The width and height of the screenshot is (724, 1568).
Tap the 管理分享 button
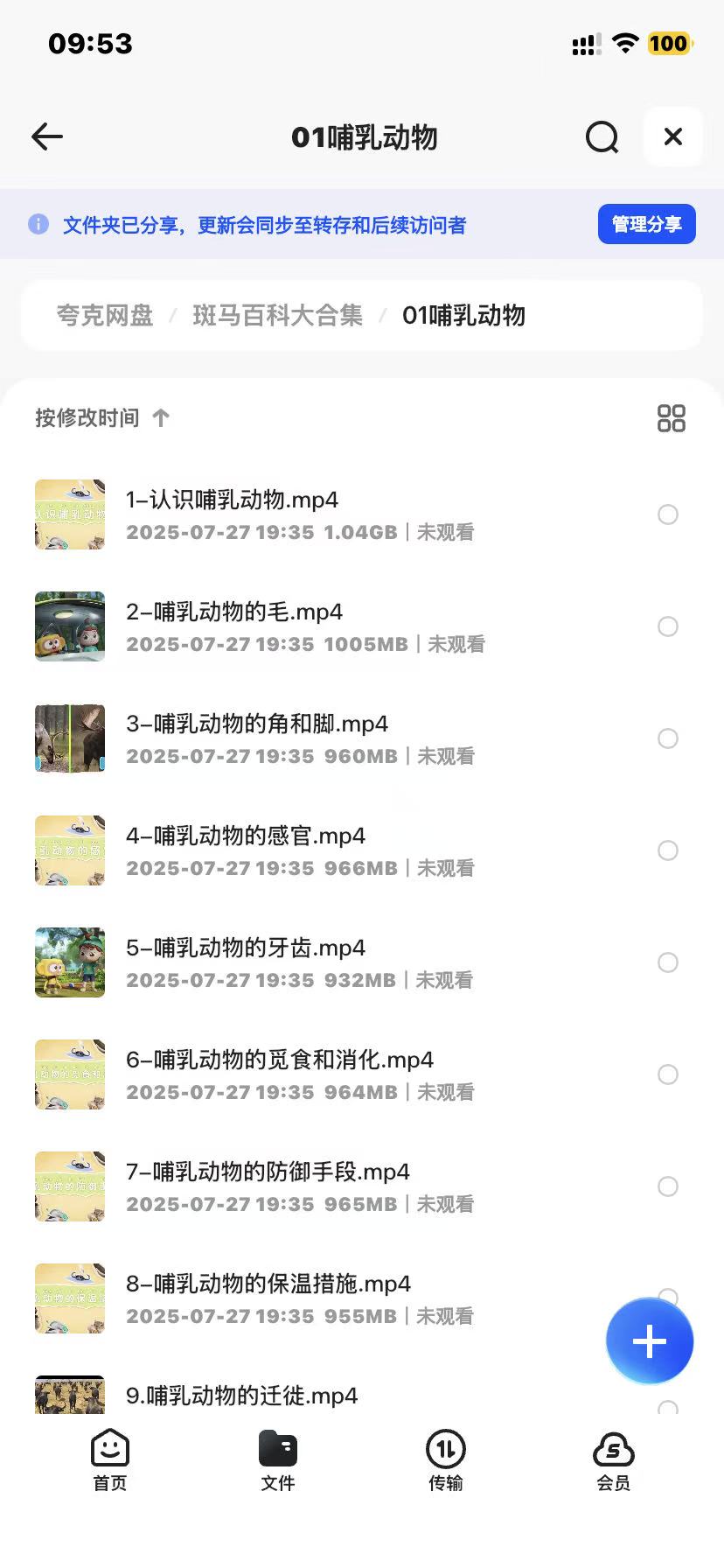[646, 224]
